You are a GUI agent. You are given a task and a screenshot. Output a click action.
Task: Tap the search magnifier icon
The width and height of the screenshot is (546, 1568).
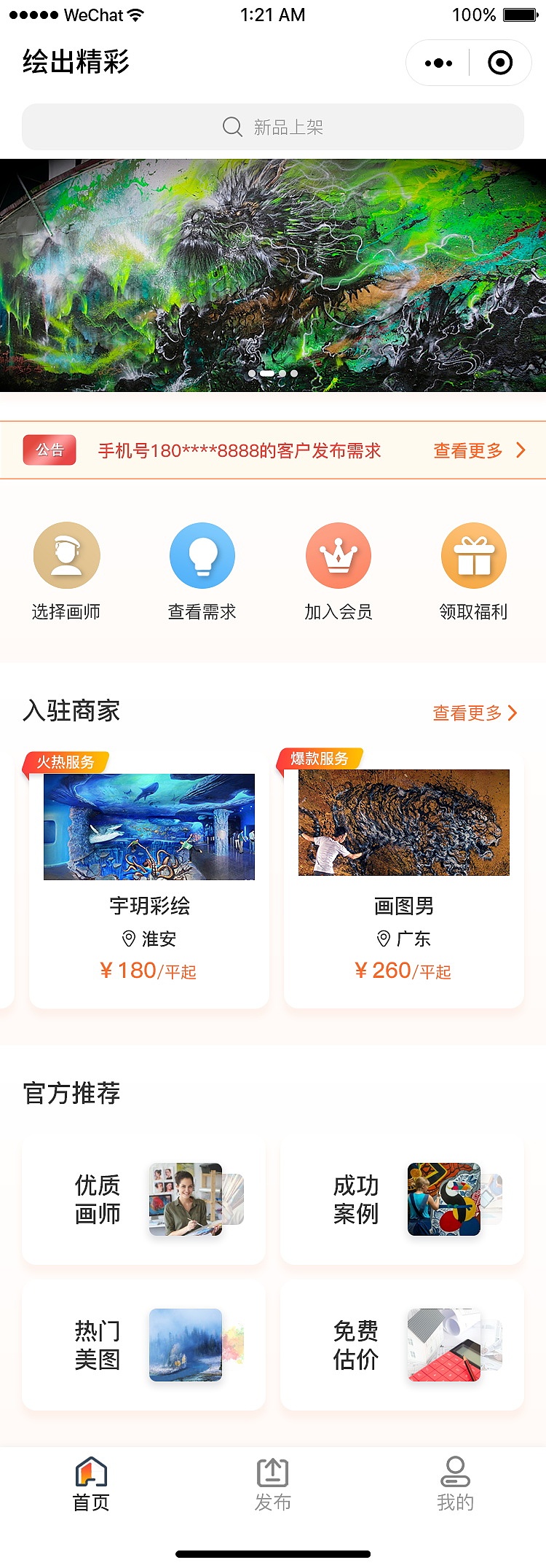click(232, 127)
